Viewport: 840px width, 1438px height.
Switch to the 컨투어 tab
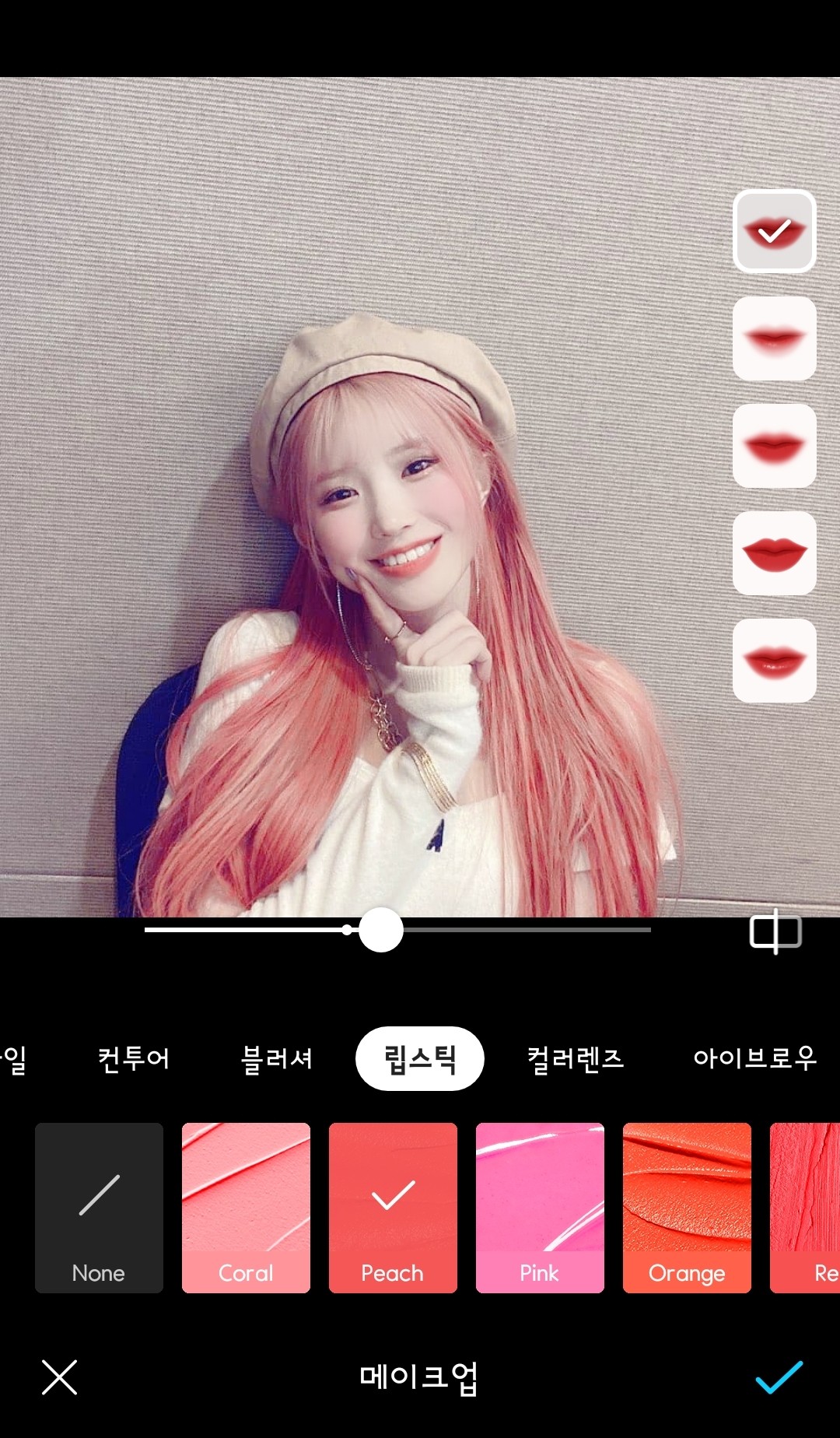coord(133,1058)
